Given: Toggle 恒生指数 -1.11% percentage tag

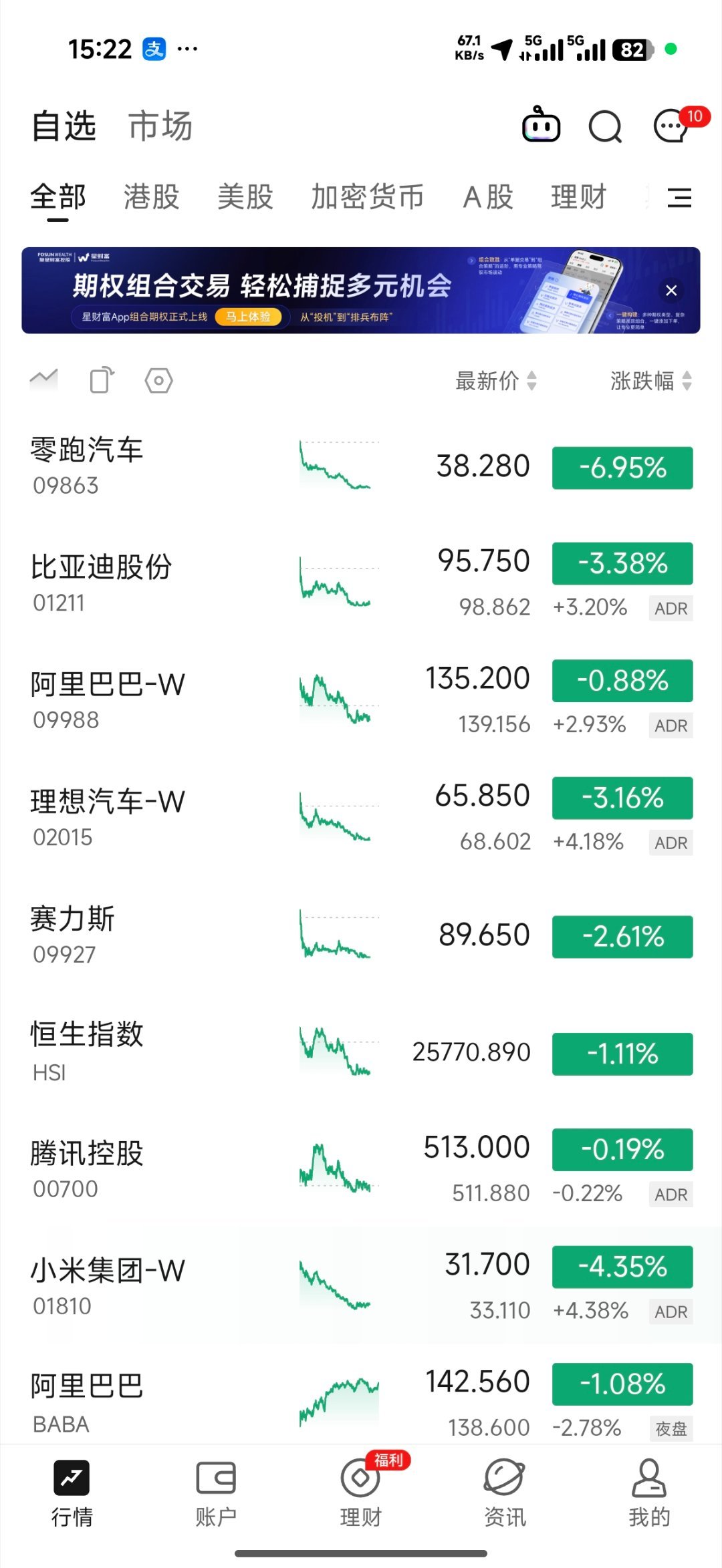Looking at the screenshot, I should [621, 1054].
